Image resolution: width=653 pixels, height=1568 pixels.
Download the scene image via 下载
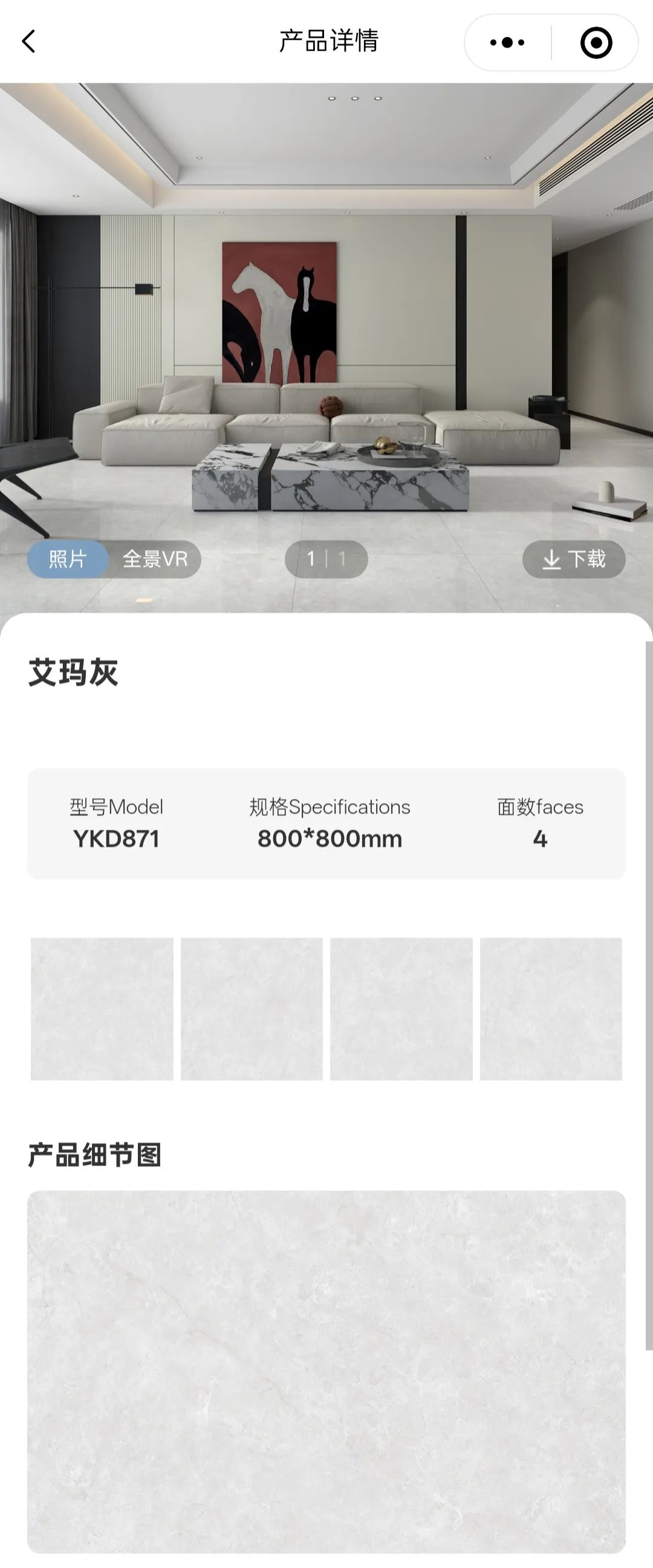pyautogui.click(x=574, y=559)
